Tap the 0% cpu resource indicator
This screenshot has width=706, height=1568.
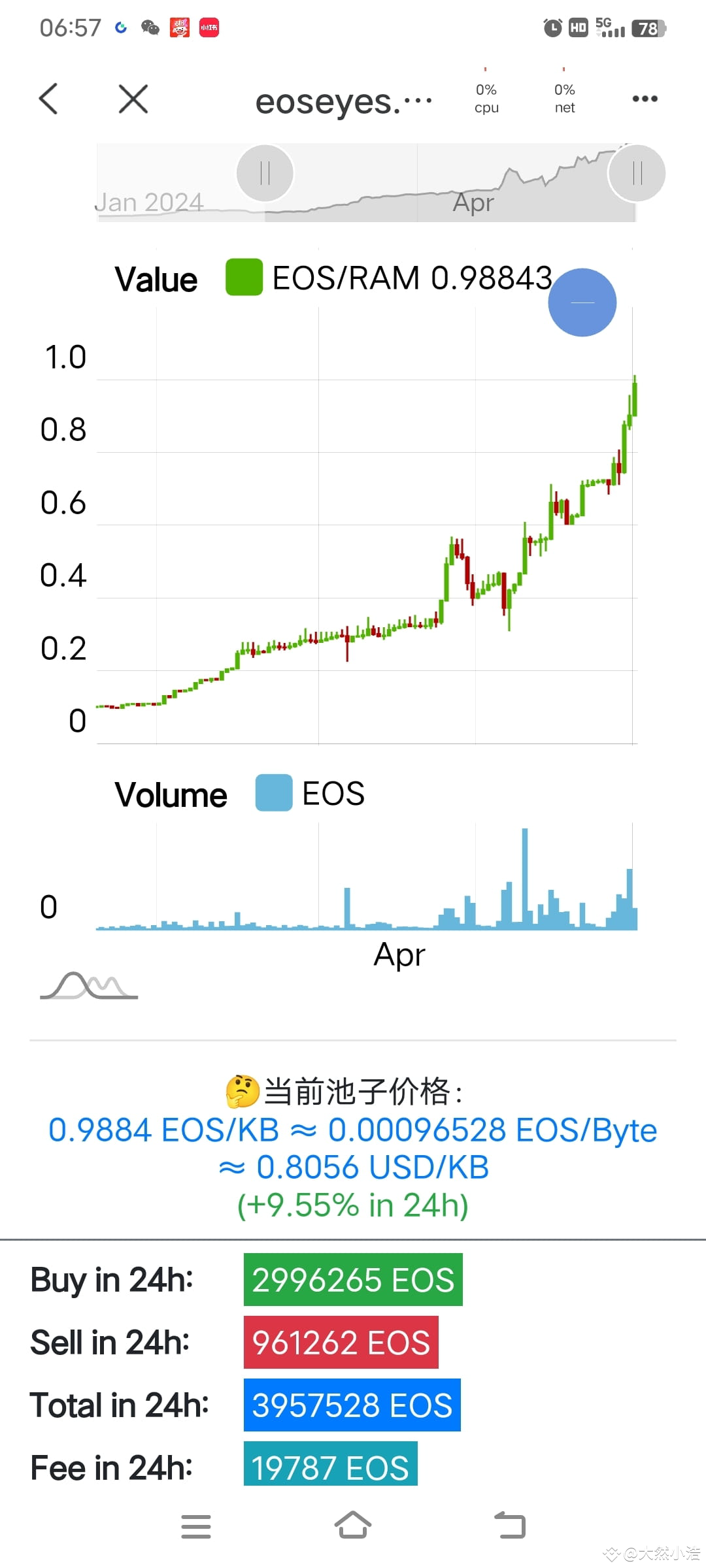[486, 98]
